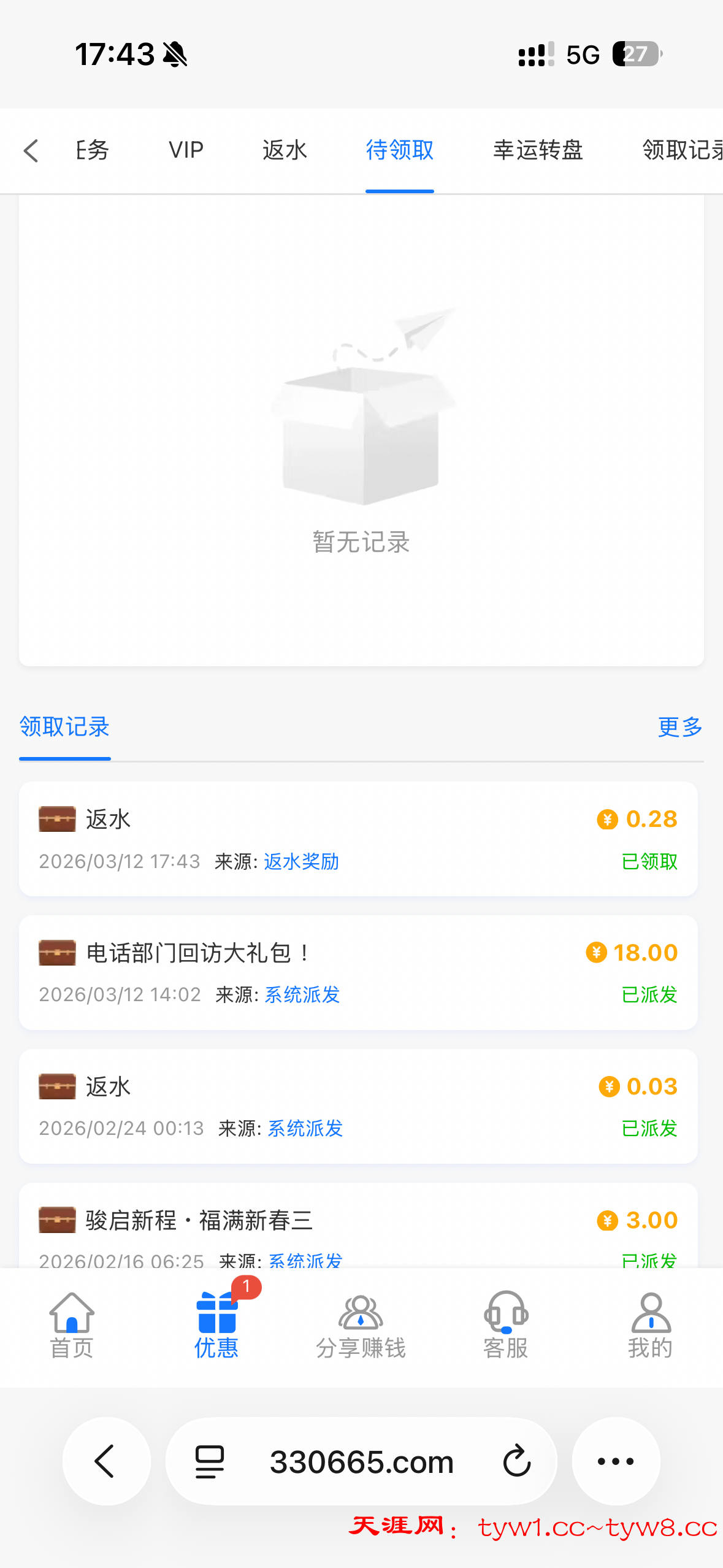Open the 返水奖励 source link

coord(301,861)
